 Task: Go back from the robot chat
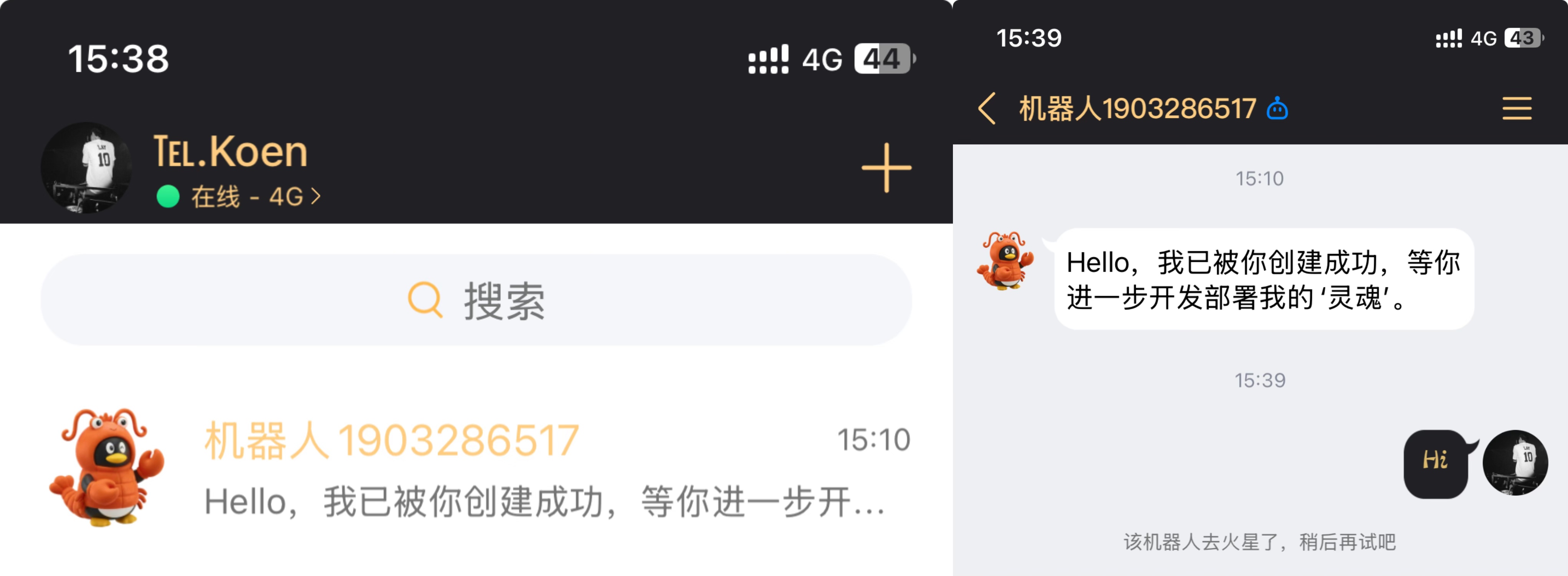(x=987, y=109)
